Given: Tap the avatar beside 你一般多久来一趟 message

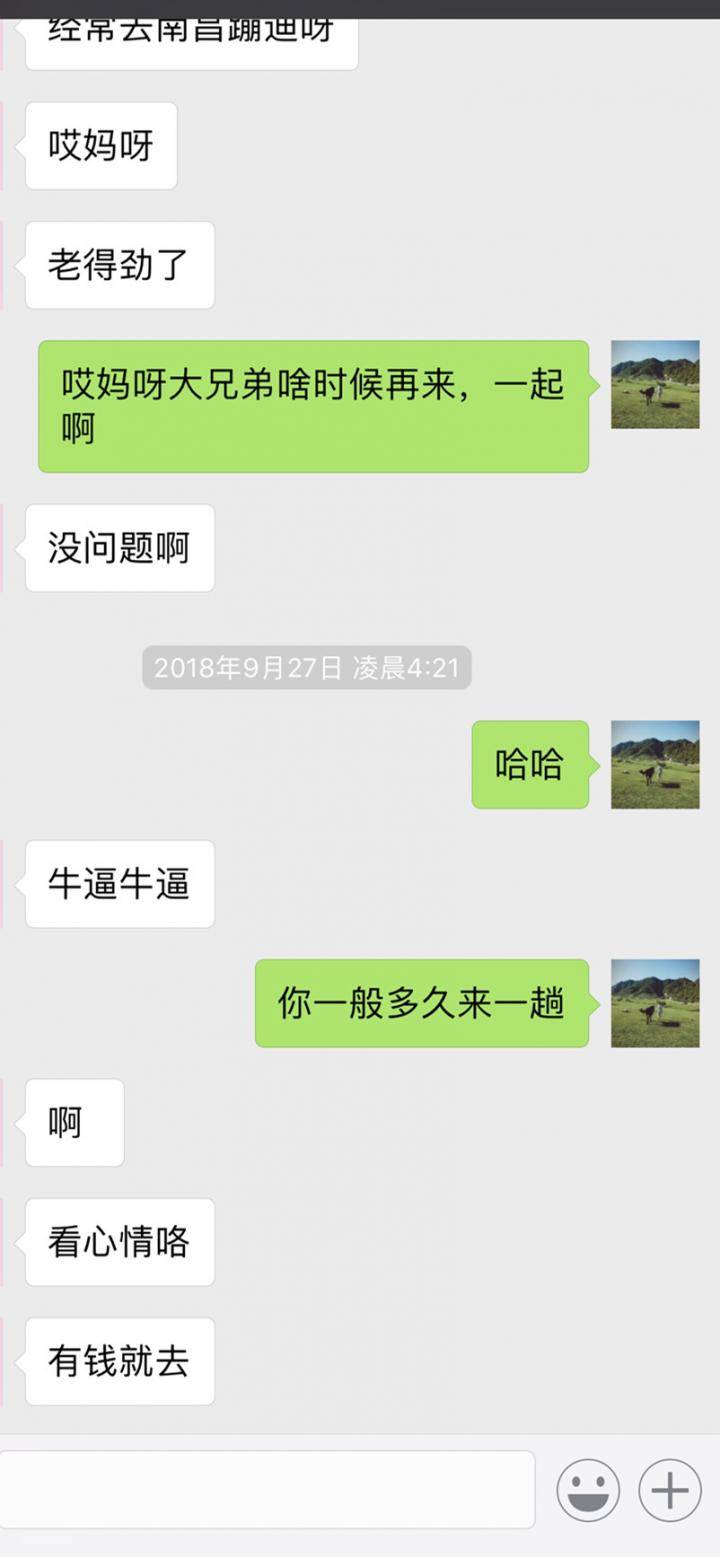Looking at the screenshot, I should (655, 1003).
